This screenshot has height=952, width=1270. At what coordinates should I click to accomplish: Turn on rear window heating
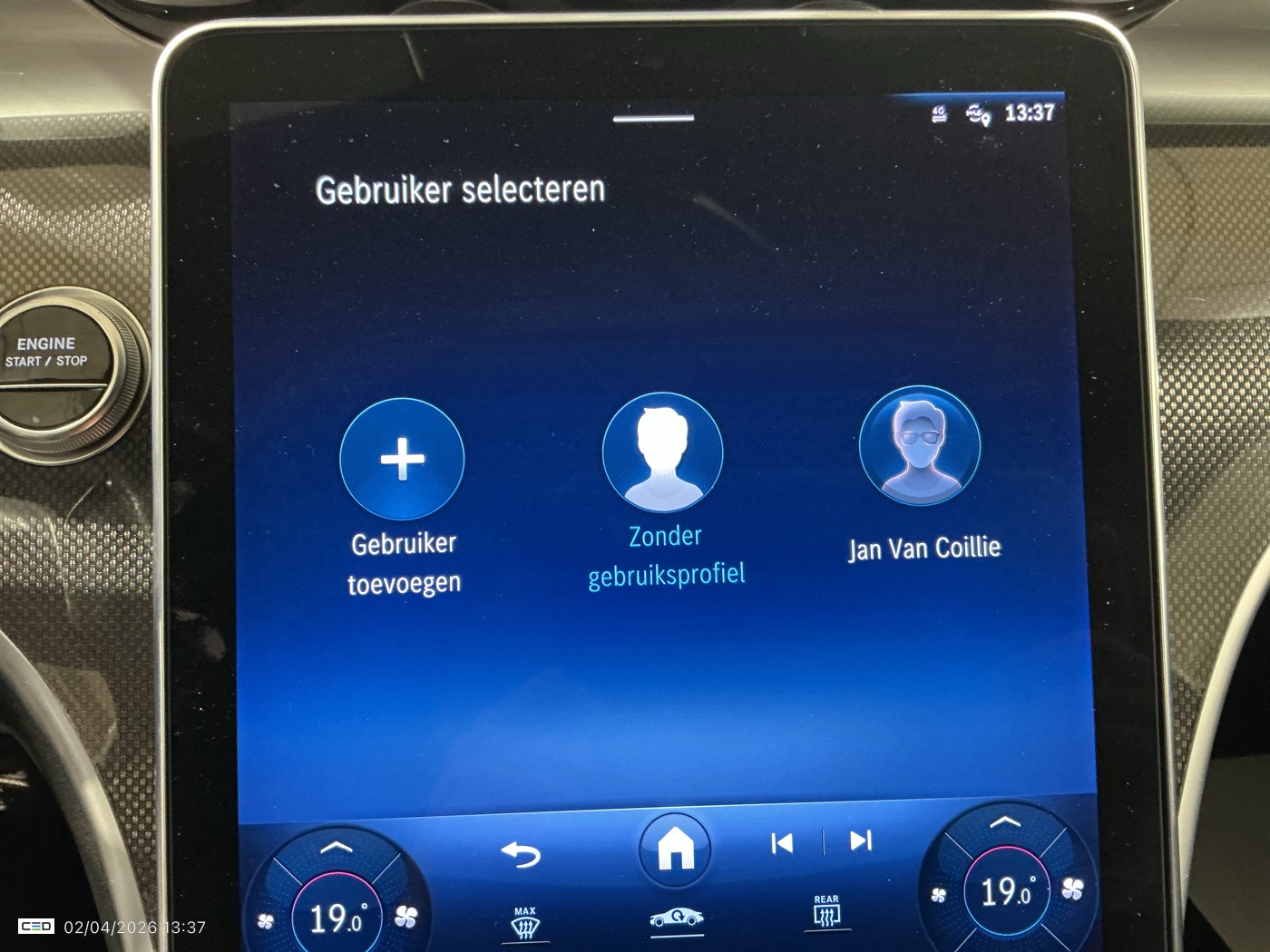click(x=826, y=912)
